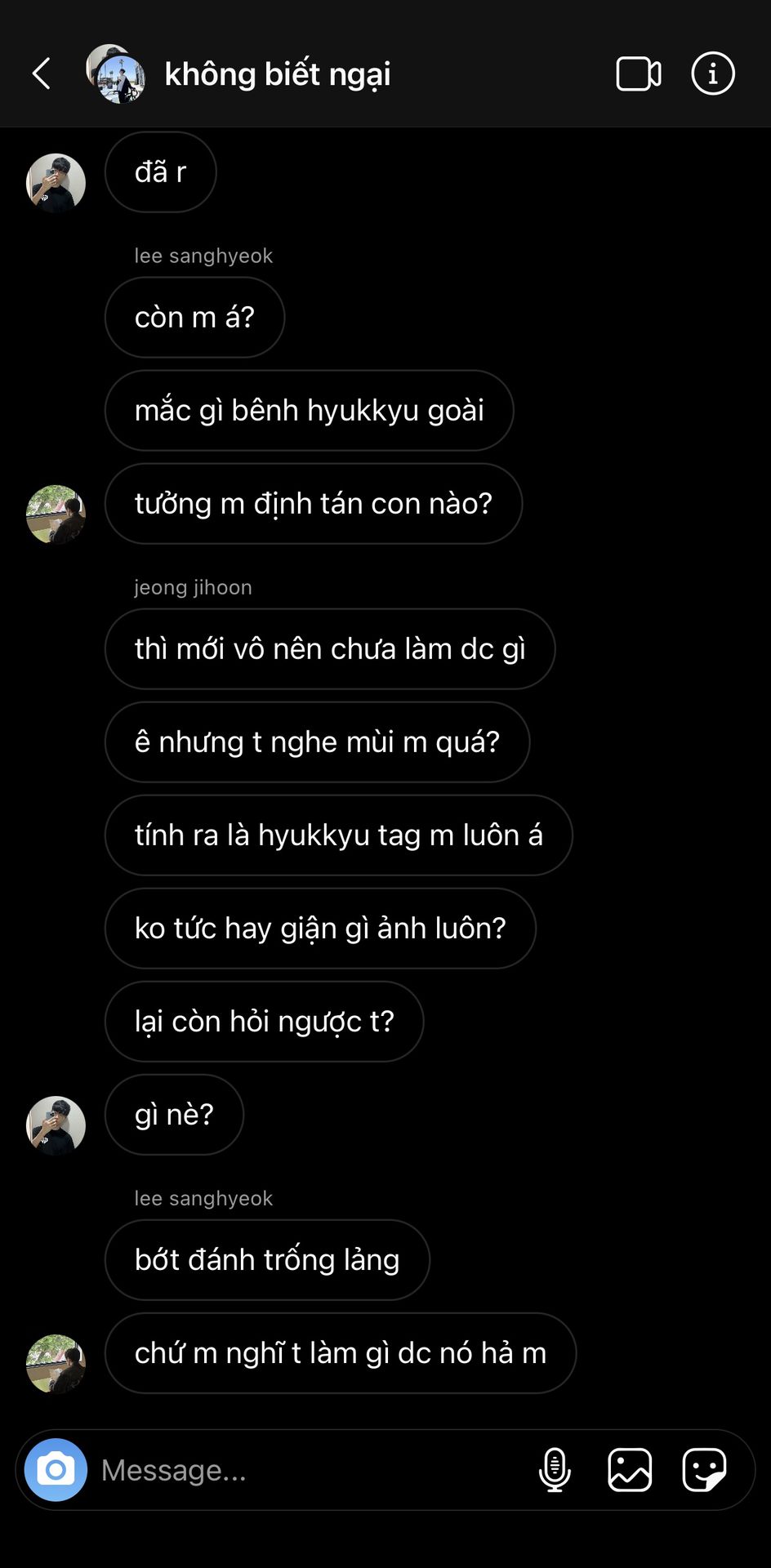Focus the Message text field
This screenshot has width=771, height=1568.
310,1470
